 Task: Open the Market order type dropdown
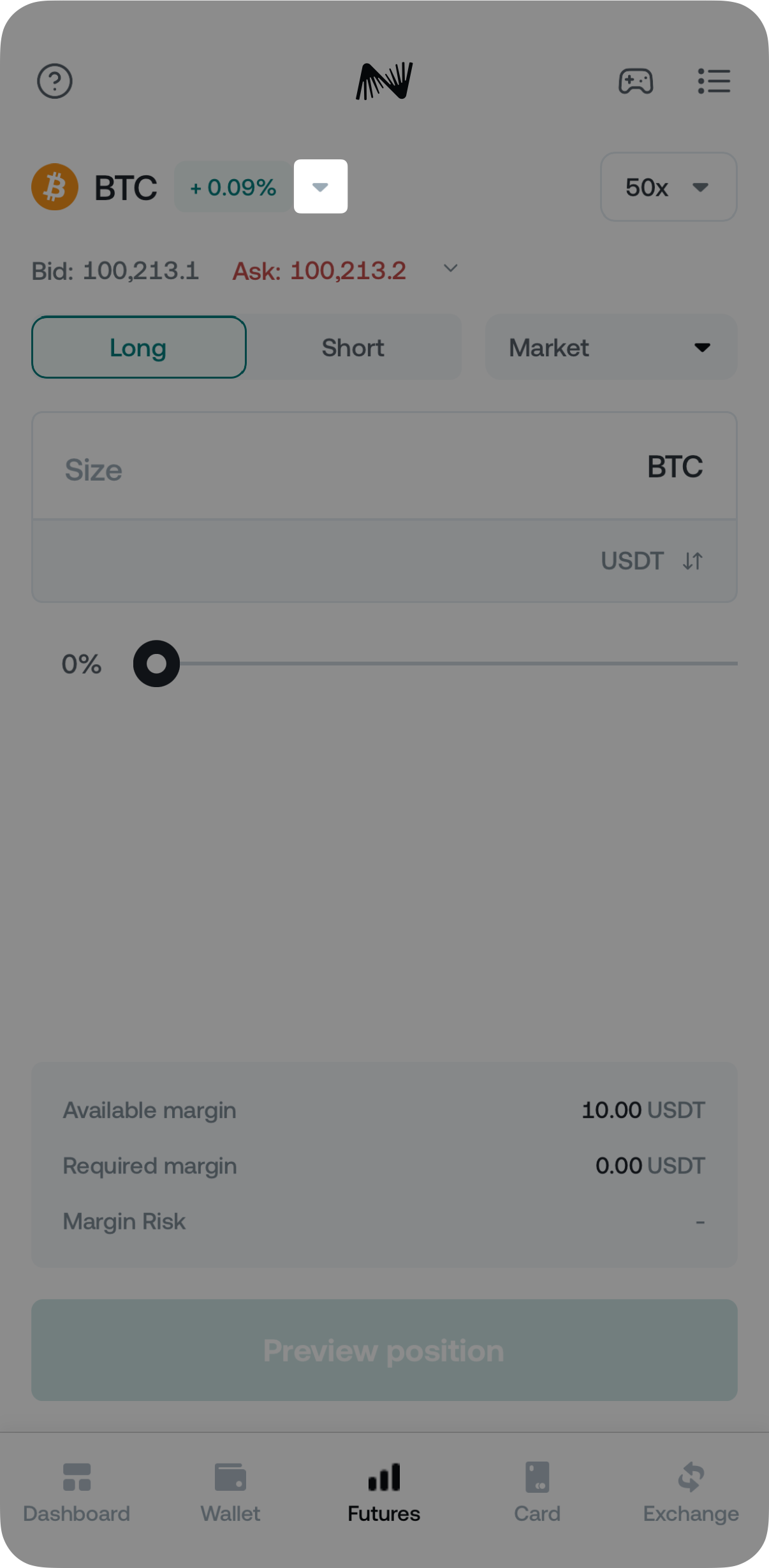pyautogui.click(x=611, y=348)
